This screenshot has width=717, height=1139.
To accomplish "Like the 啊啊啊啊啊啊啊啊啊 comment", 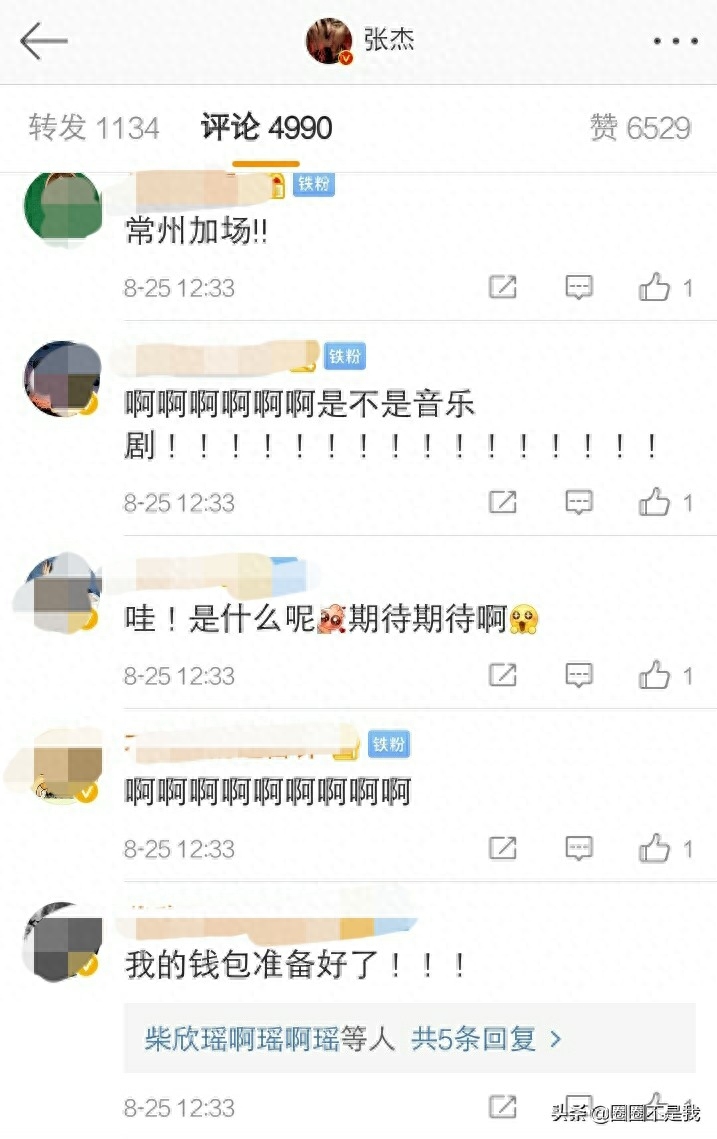I will 656,849.
